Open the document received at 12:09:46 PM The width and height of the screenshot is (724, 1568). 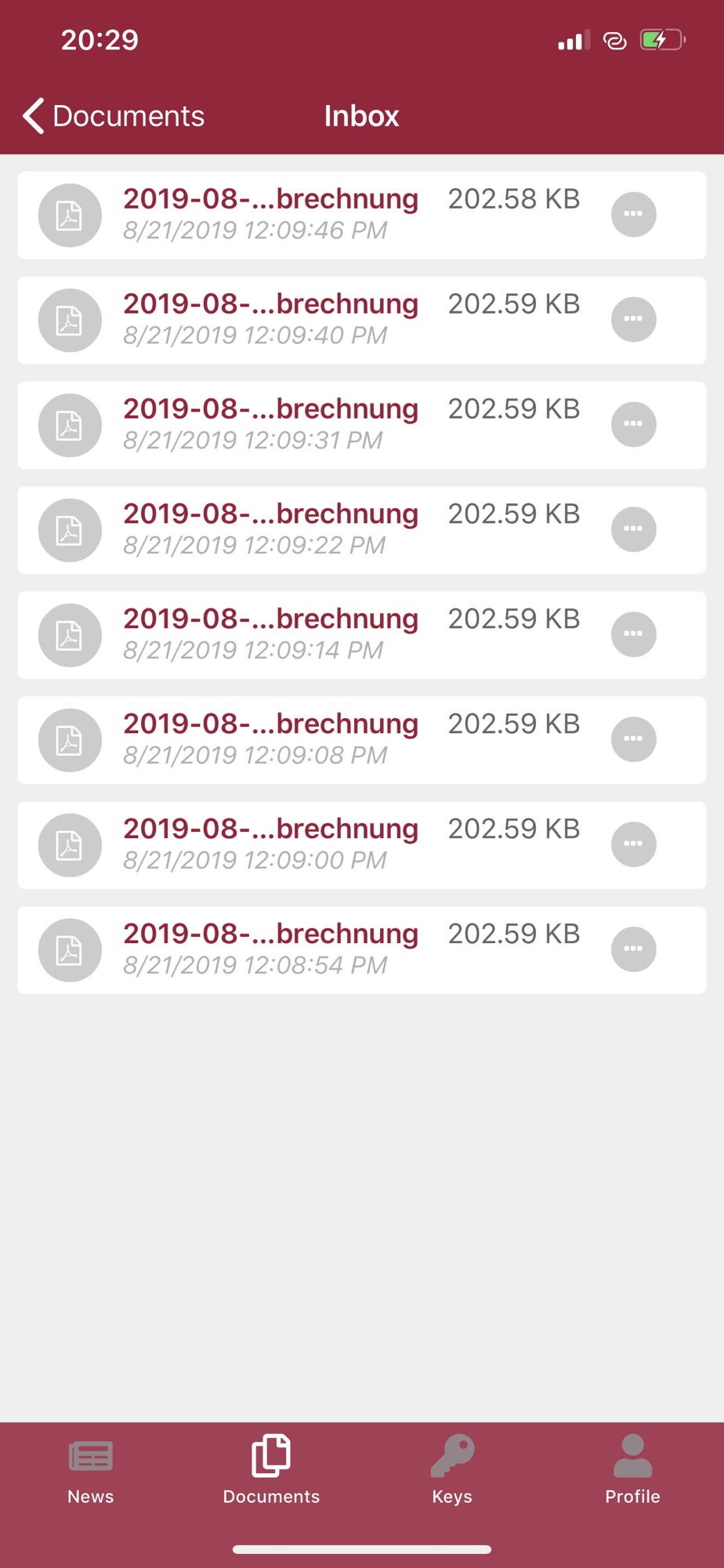coord(362,215)
